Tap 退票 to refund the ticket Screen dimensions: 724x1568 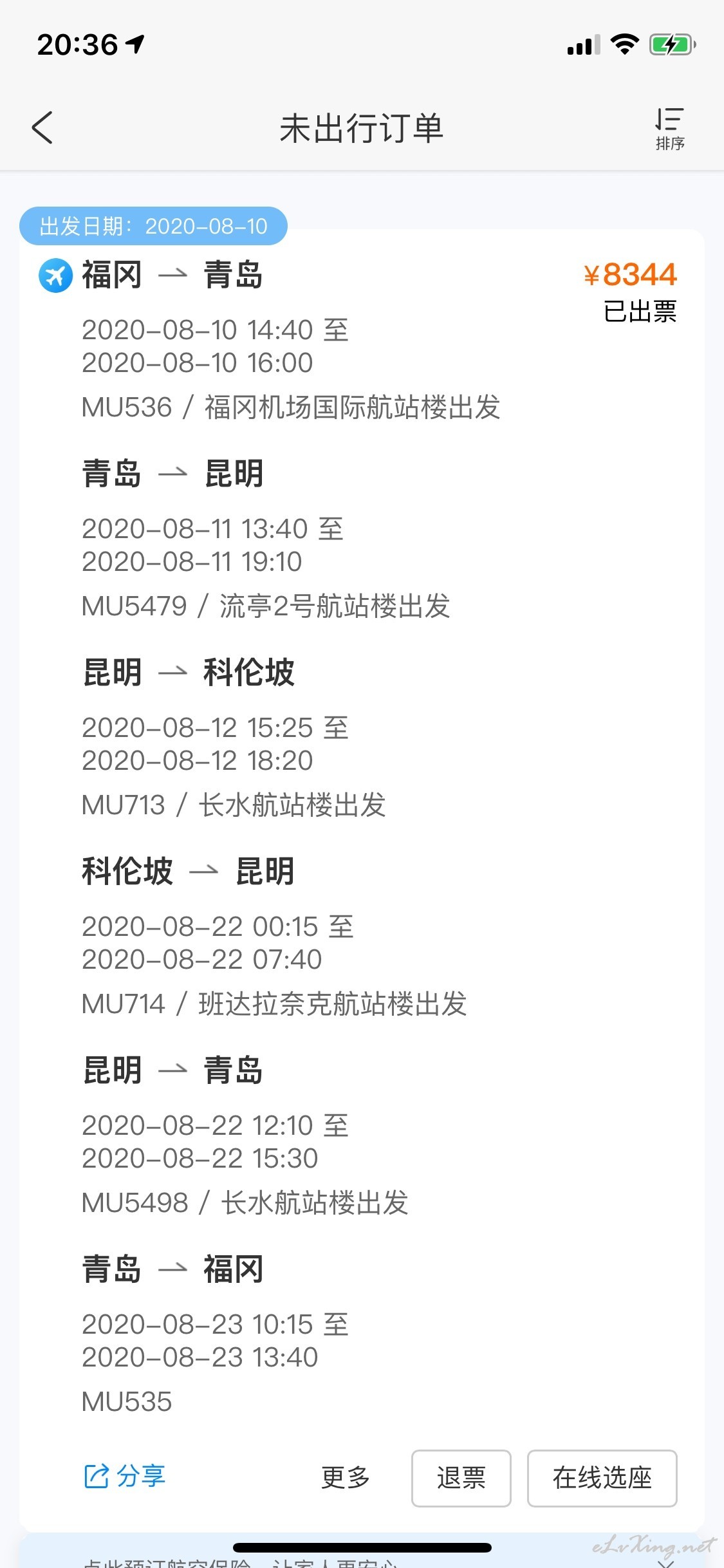tap(461, 1478)
